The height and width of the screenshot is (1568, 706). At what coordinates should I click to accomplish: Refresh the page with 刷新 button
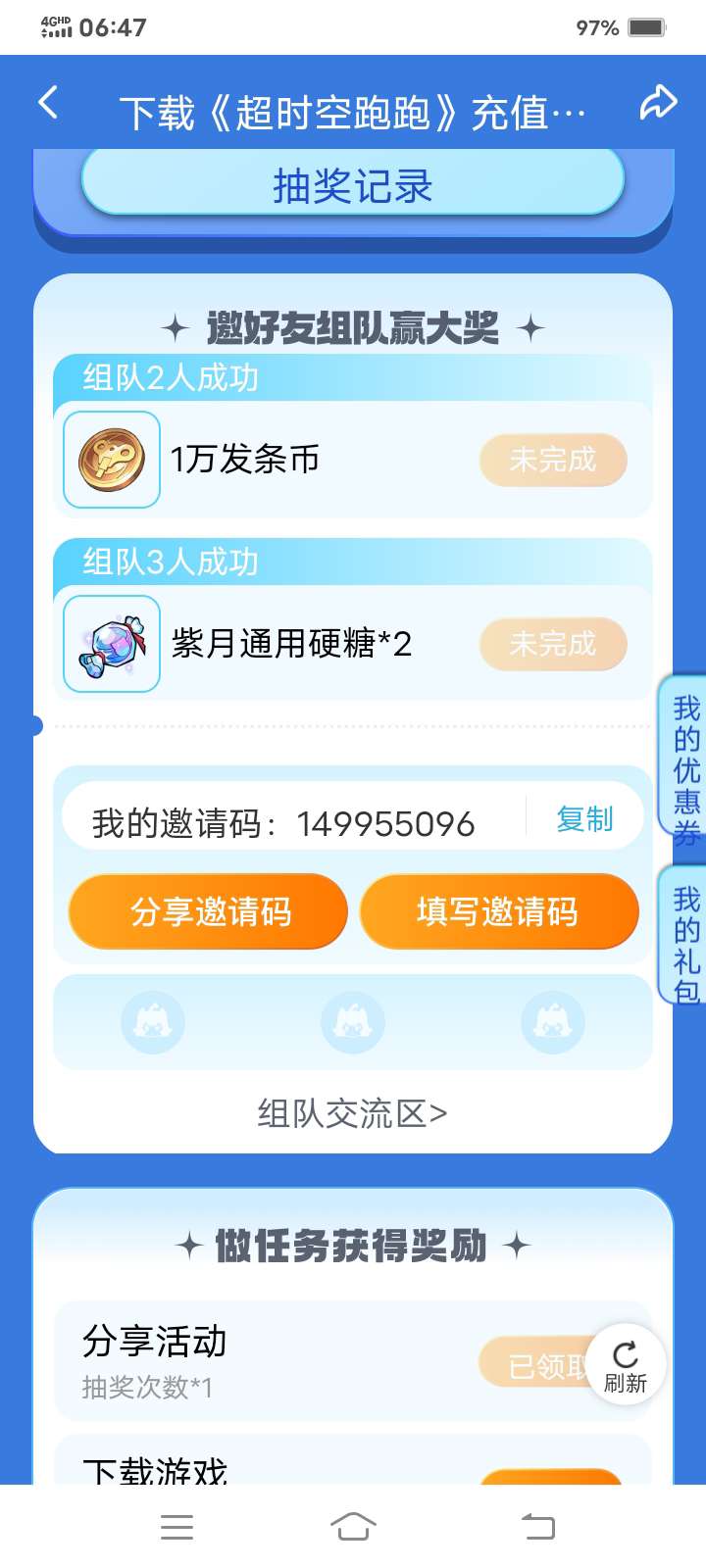point(626,1364)
